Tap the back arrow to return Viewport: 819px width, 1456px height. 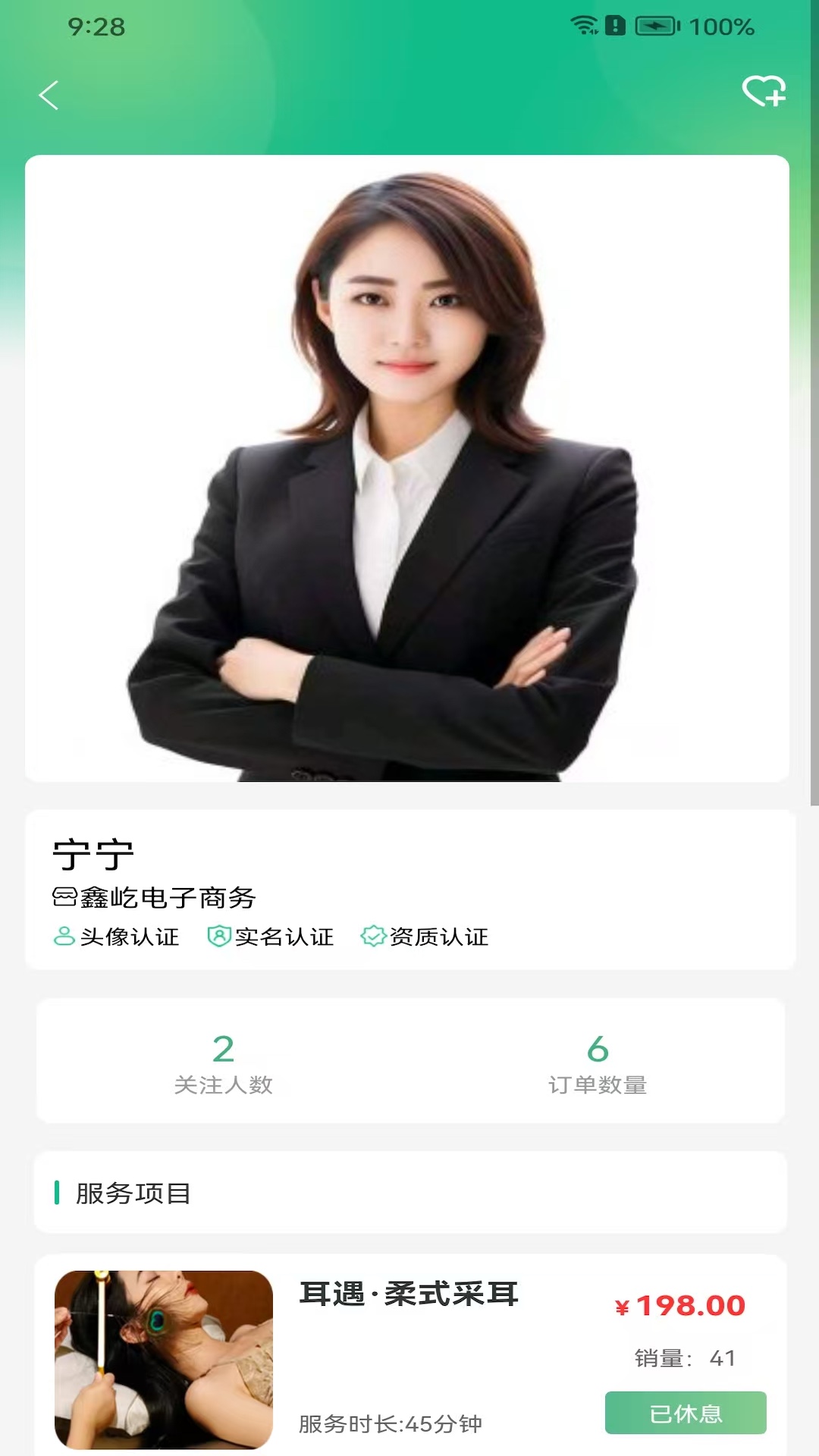click(x=48, y=96)
